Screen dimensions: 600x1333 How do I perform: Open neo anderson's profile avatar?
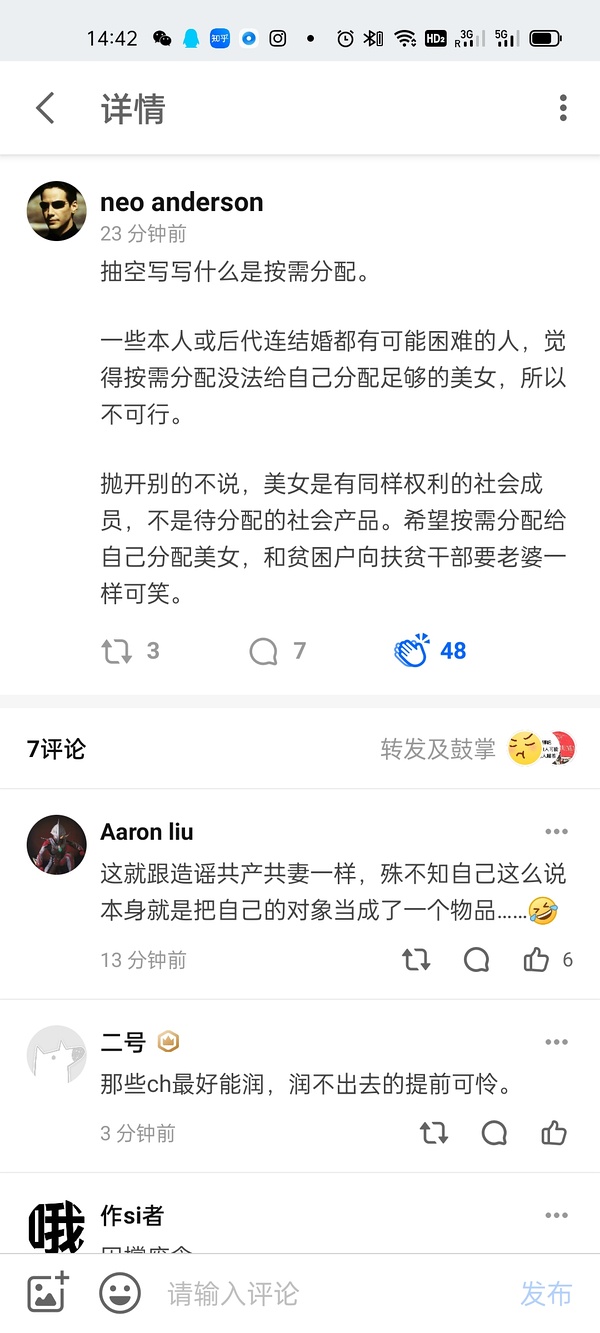click(56, 211)
